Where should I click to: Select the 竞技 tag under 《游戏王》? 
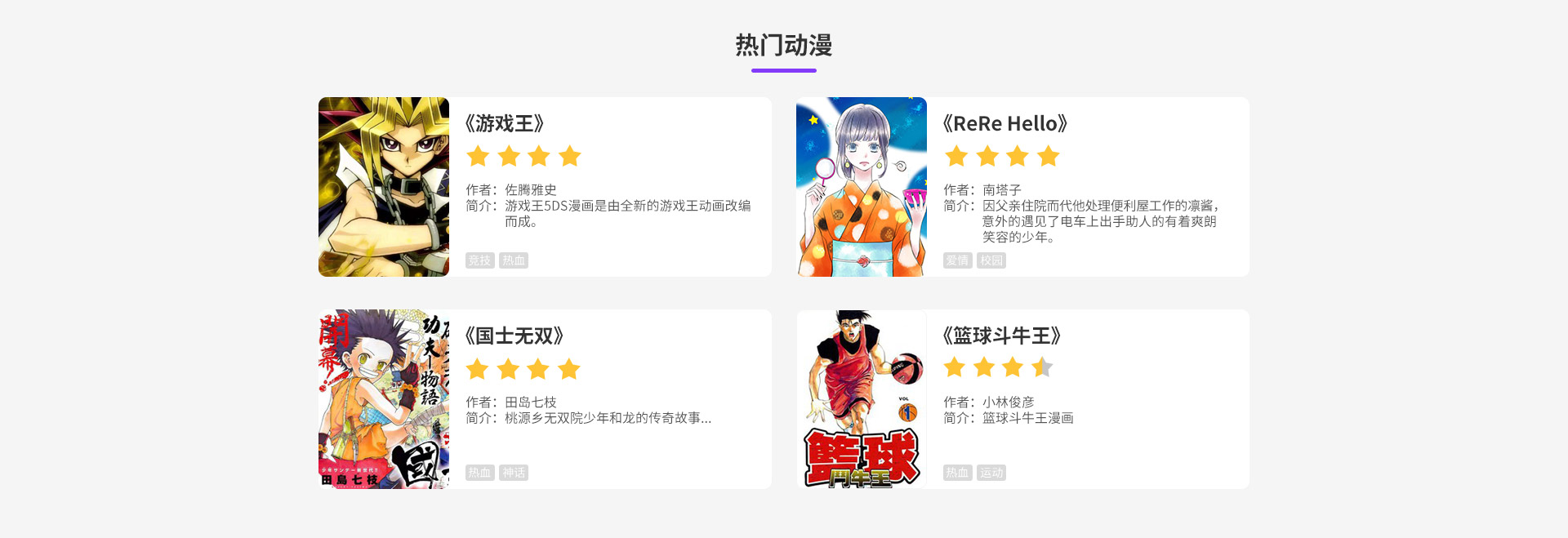click(x=480, y=260)
